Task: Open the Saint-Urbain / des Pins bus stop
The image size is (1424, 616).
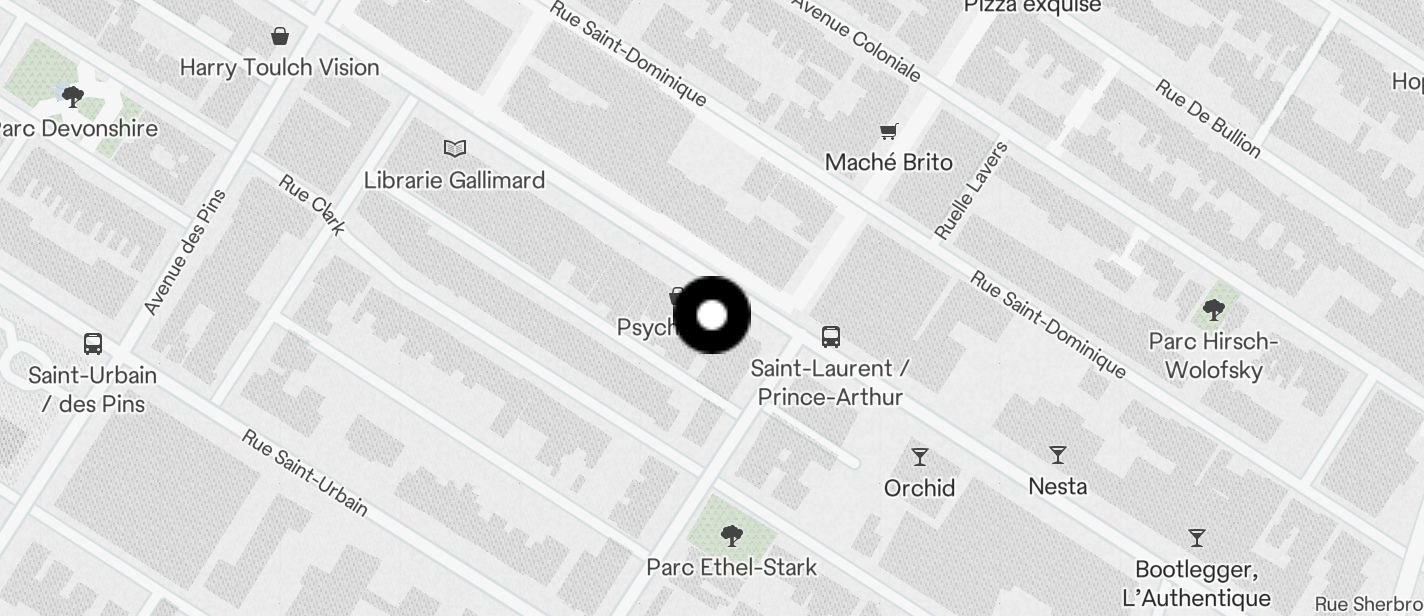Action: (x=93, y=344)
